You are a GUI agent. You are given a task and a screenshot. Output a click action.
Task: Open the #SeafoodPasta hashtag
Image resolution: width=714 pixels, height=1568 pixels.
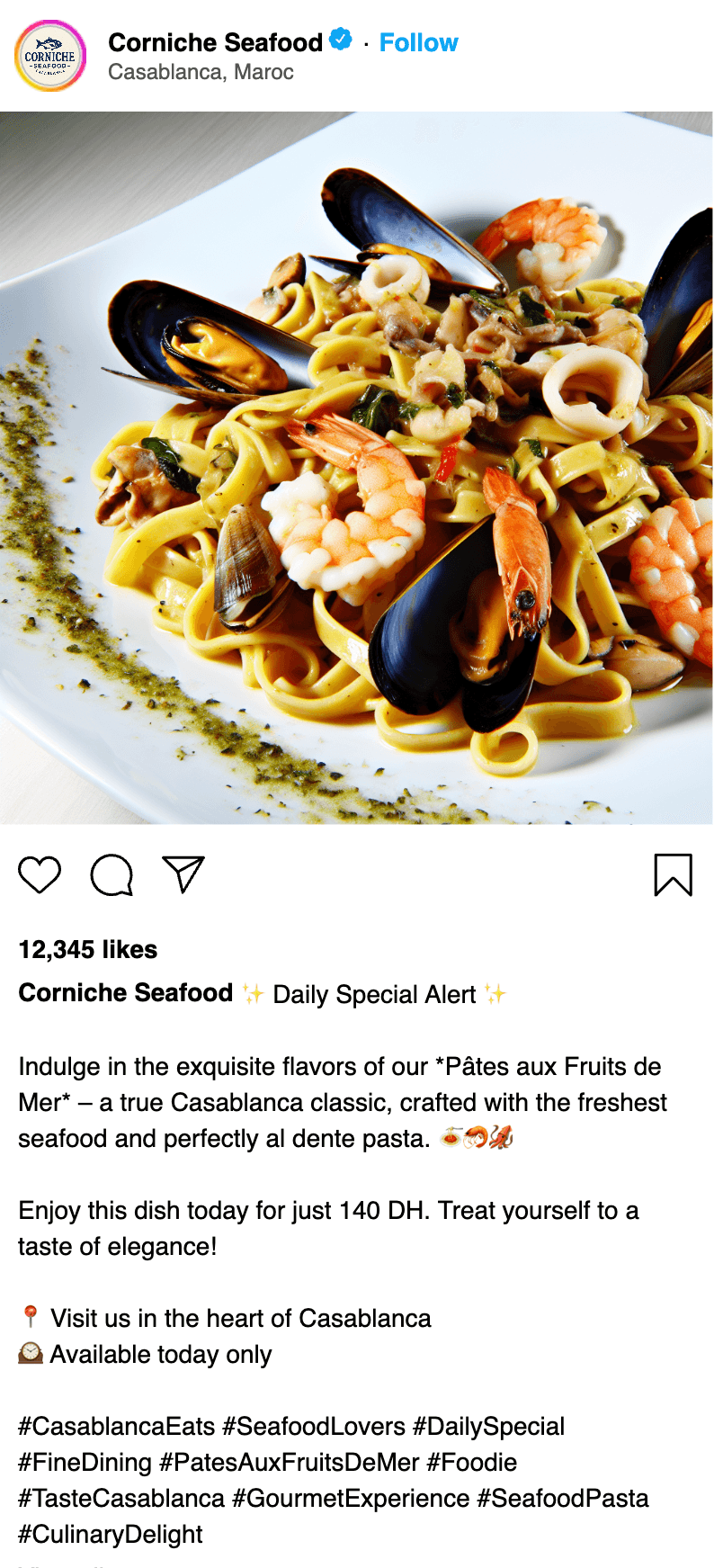pyautogui.click(x=562, y=1498)
